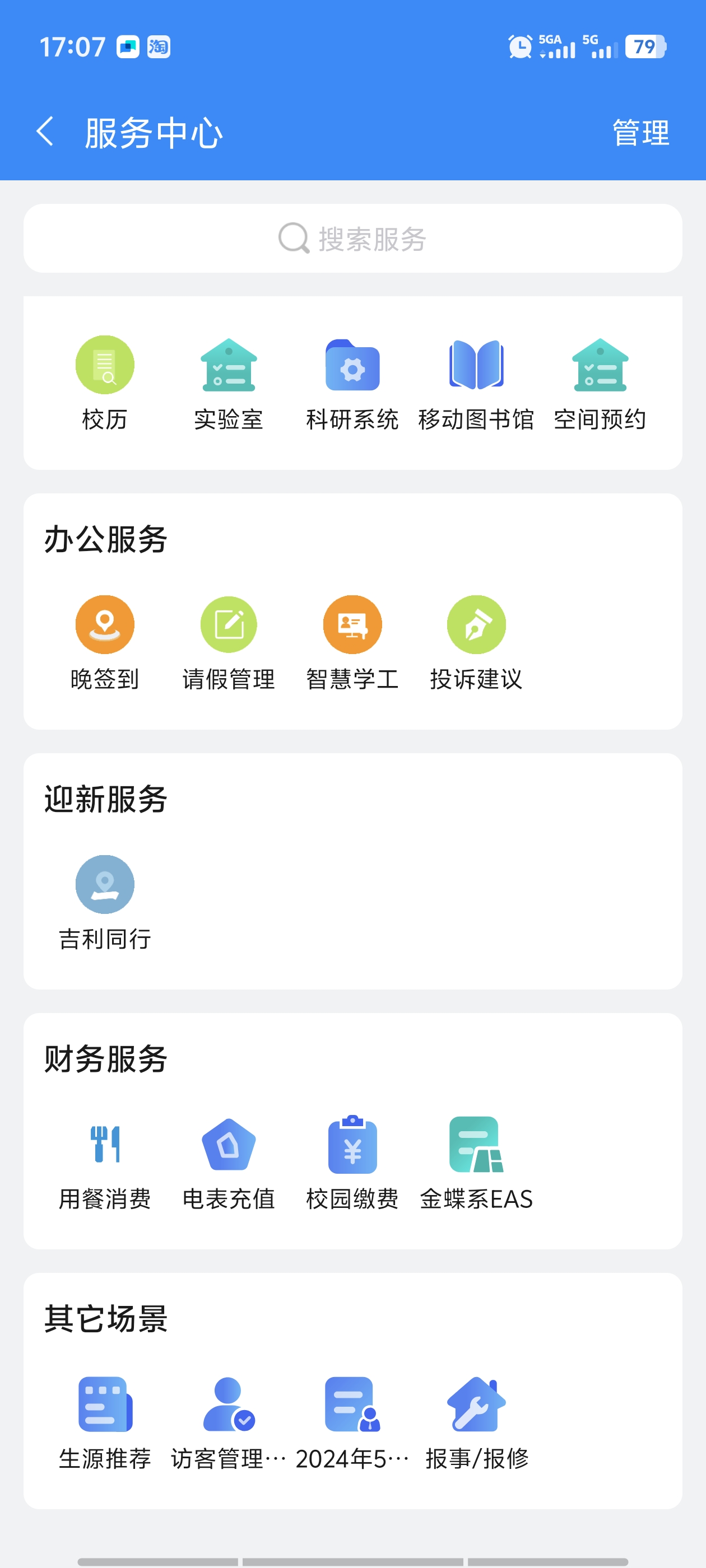The image size is (706, 1568).
Task: Open the 管理 option
Action: click(x=640, y=133)
